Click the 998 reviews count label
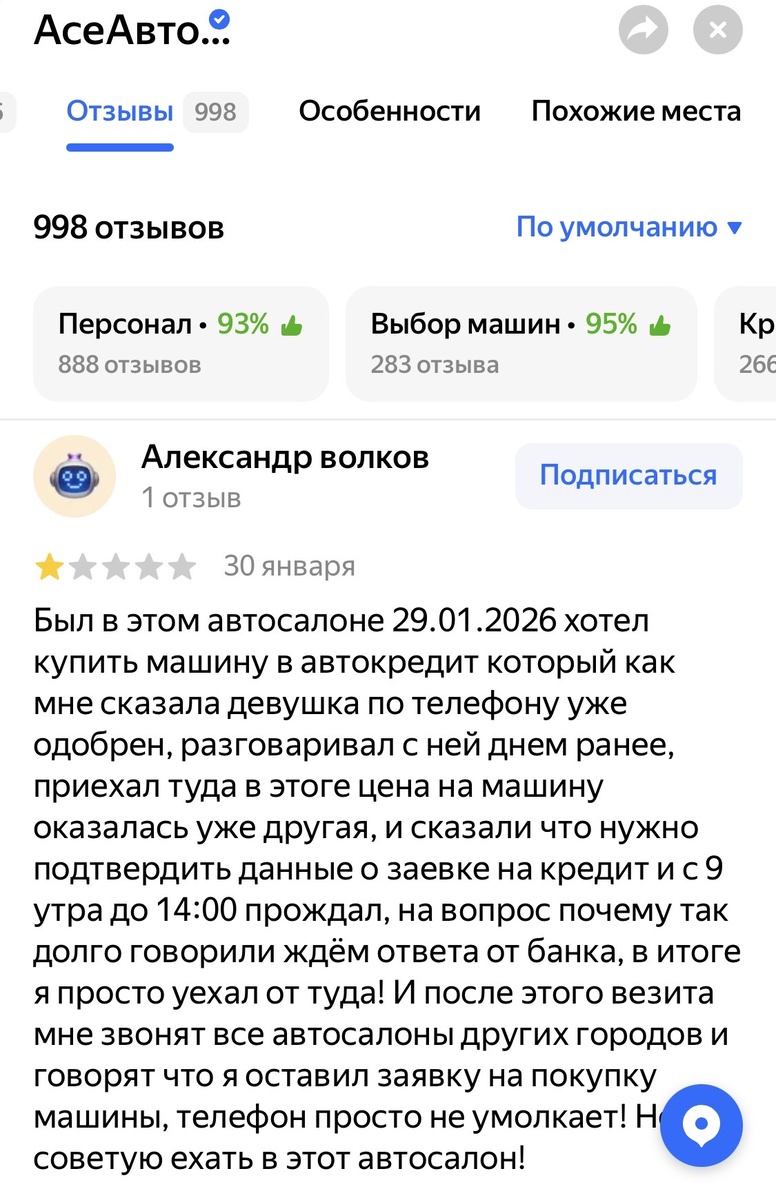 pos(130,227)
